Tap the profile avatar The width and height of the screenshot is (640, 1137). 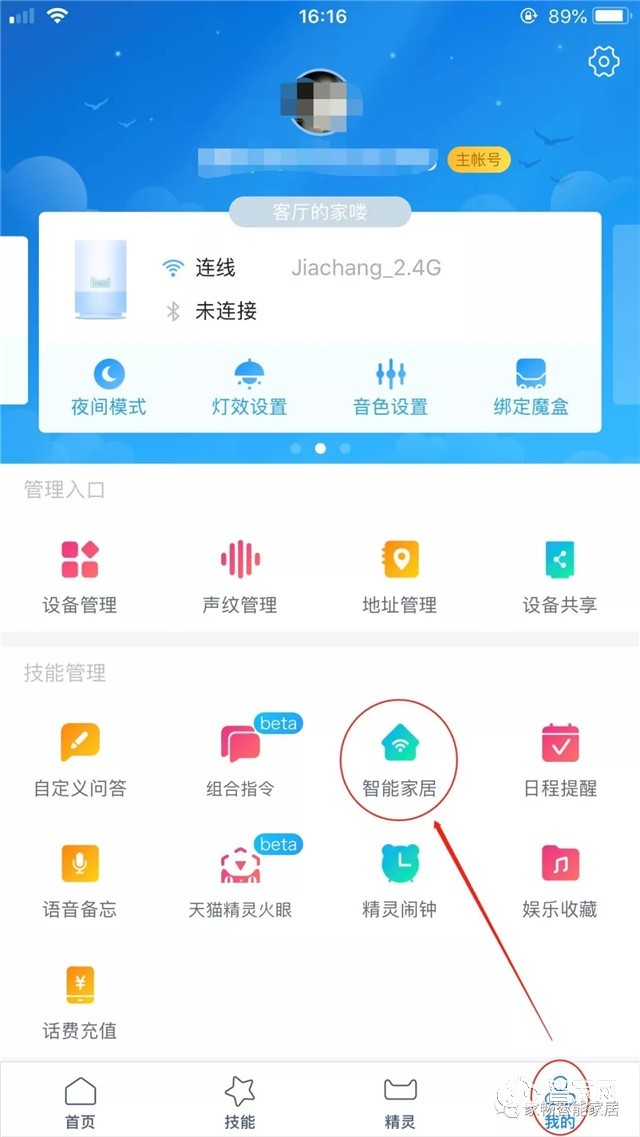320,102
